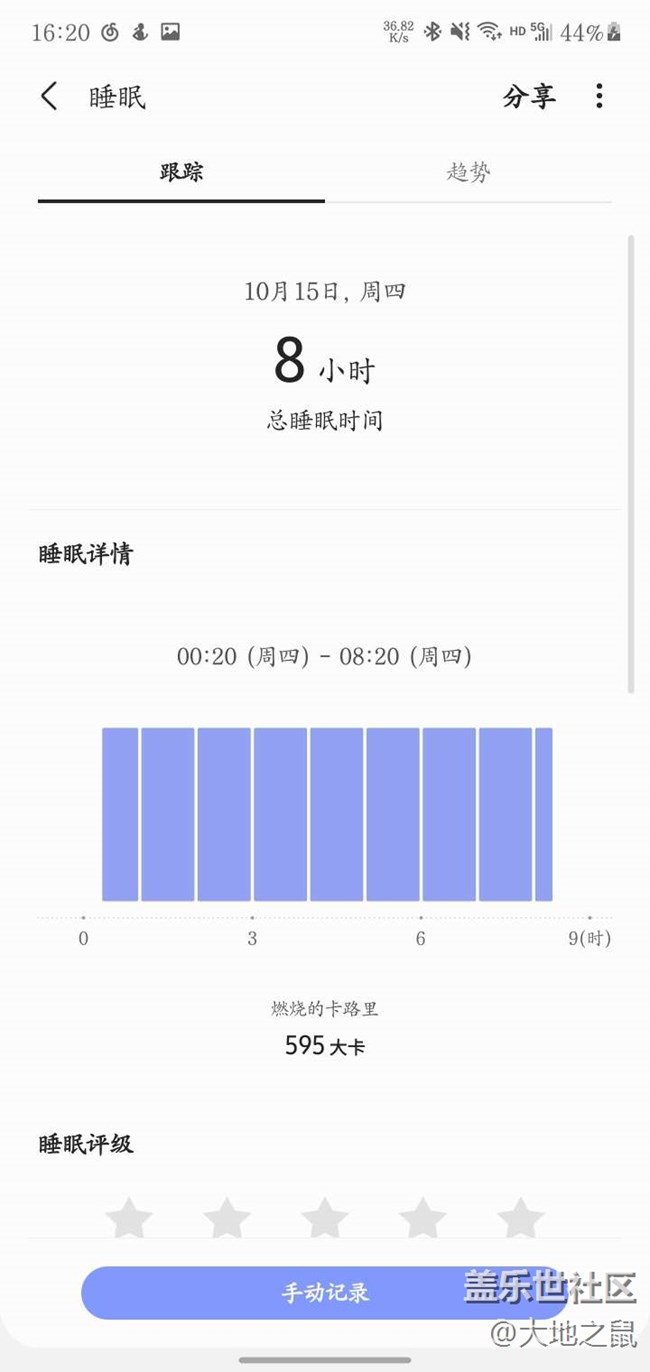This screenshot has height=1372, width=650.
Task: Go back from the 睡眠 screen
Action: (49, 97)
